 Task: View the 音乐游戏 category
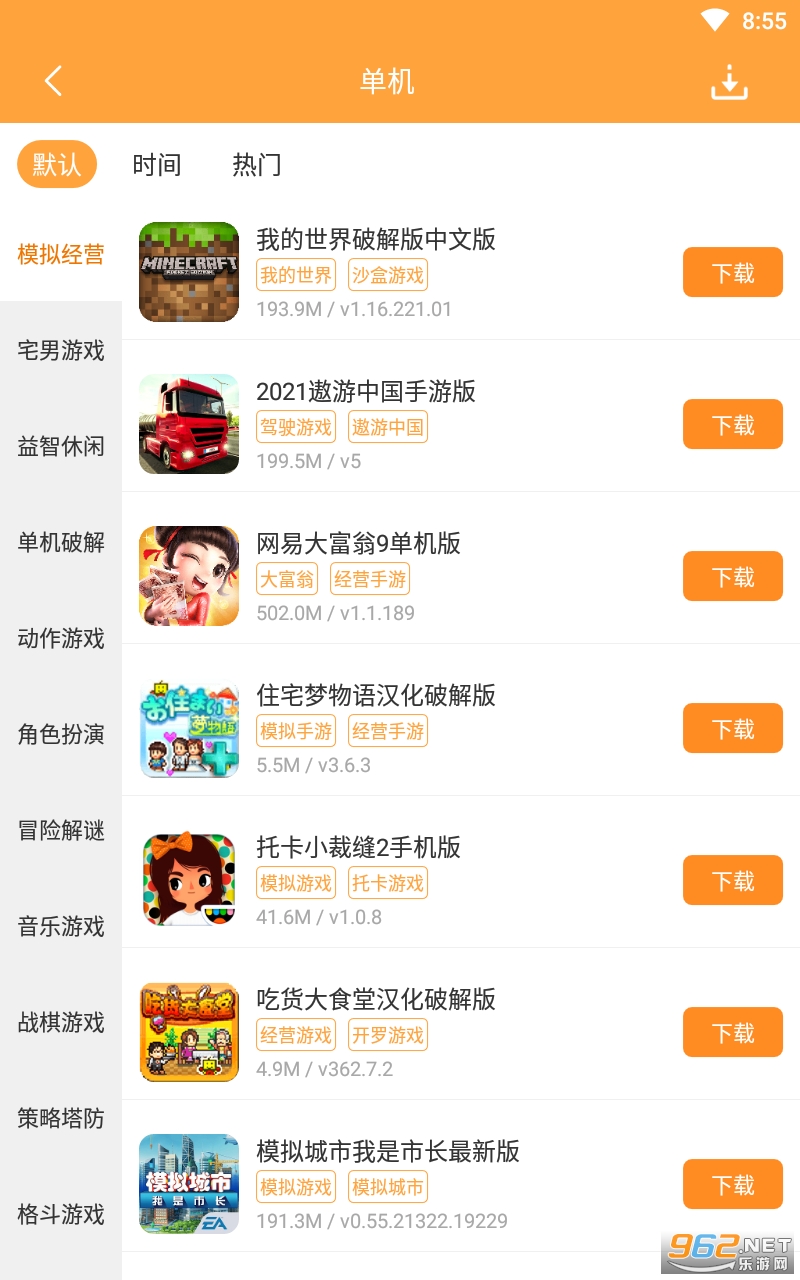tap(61, 927)
